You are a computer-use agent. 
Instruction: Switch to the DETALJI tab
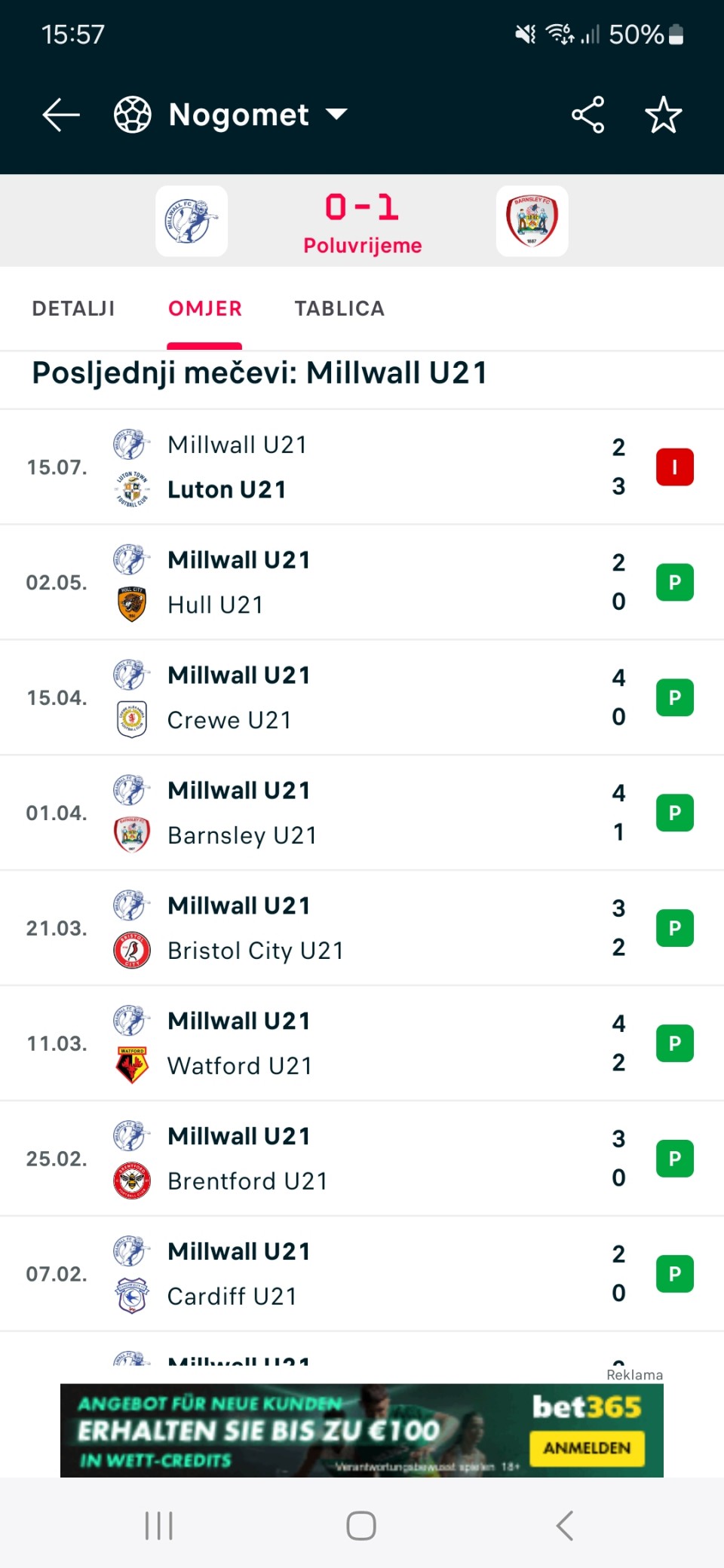click(73, 308)
